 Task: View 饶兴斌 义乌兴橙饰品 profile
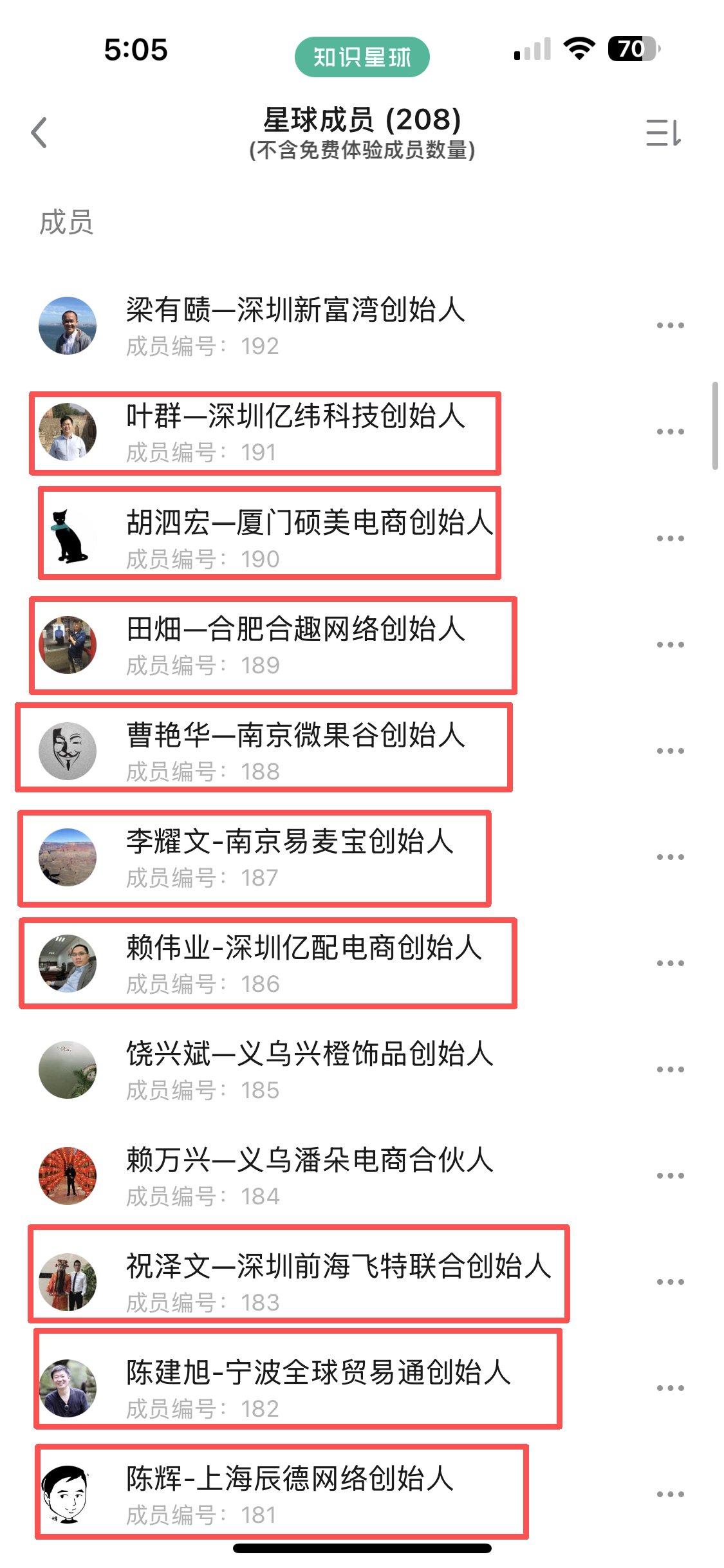coord(309,1069)
